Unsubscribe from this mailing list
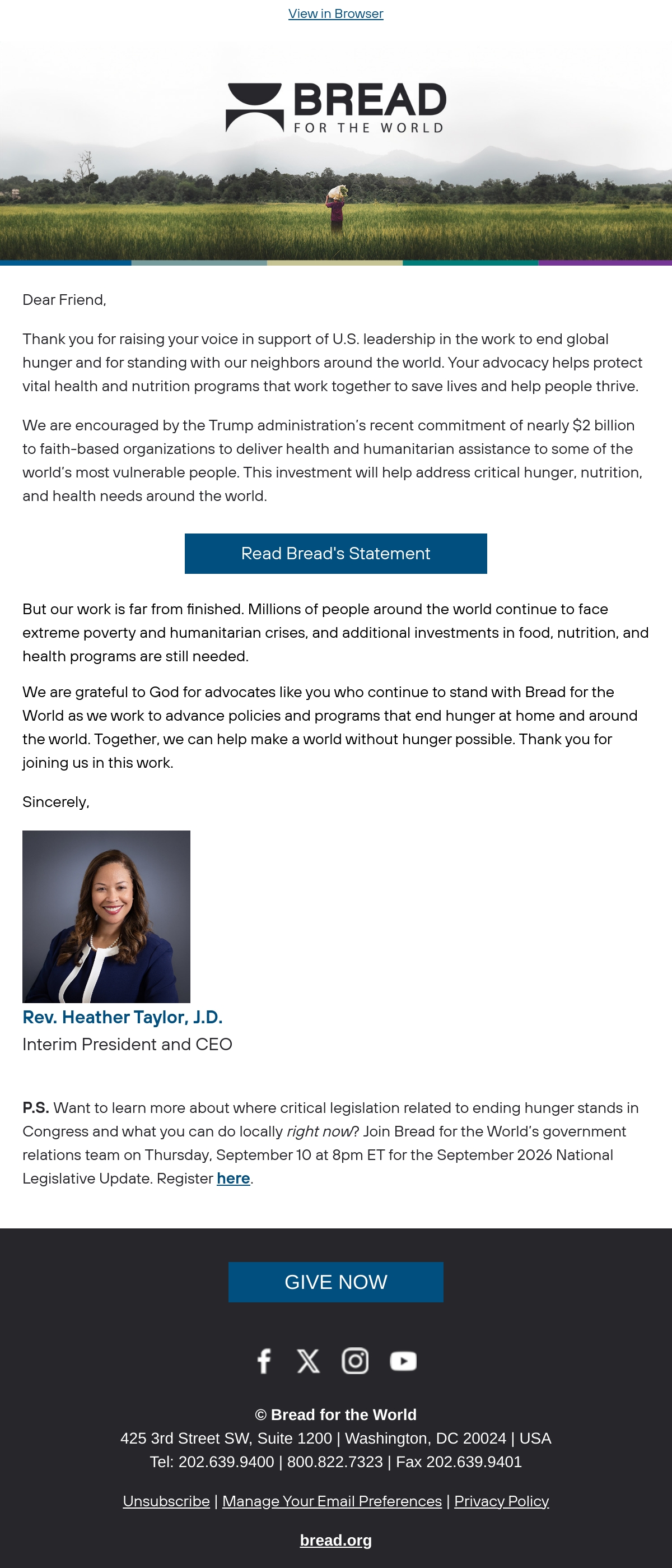This screenshot has width=672, height=1568. pos(166,1501)
